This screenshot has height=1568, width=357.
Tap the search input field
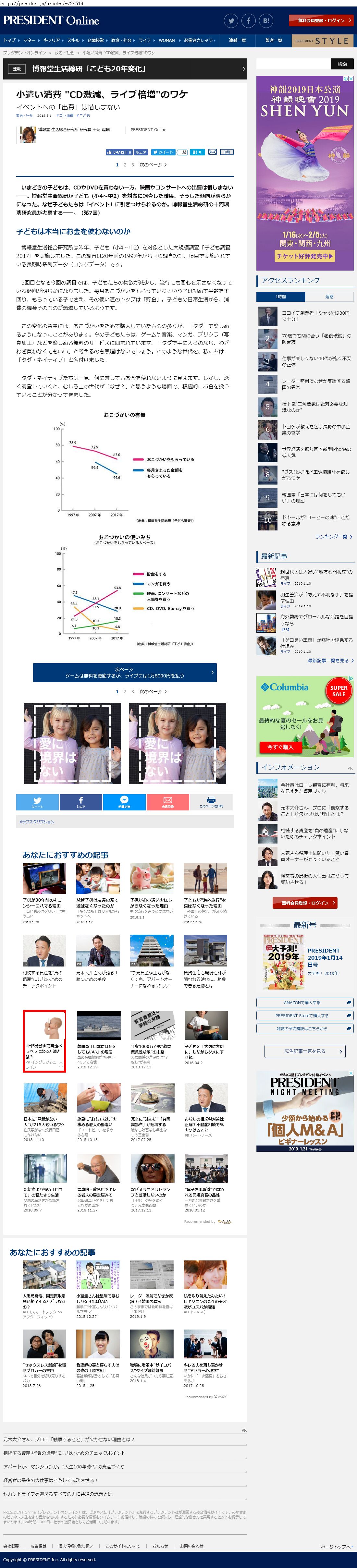[x=293, y=64]
